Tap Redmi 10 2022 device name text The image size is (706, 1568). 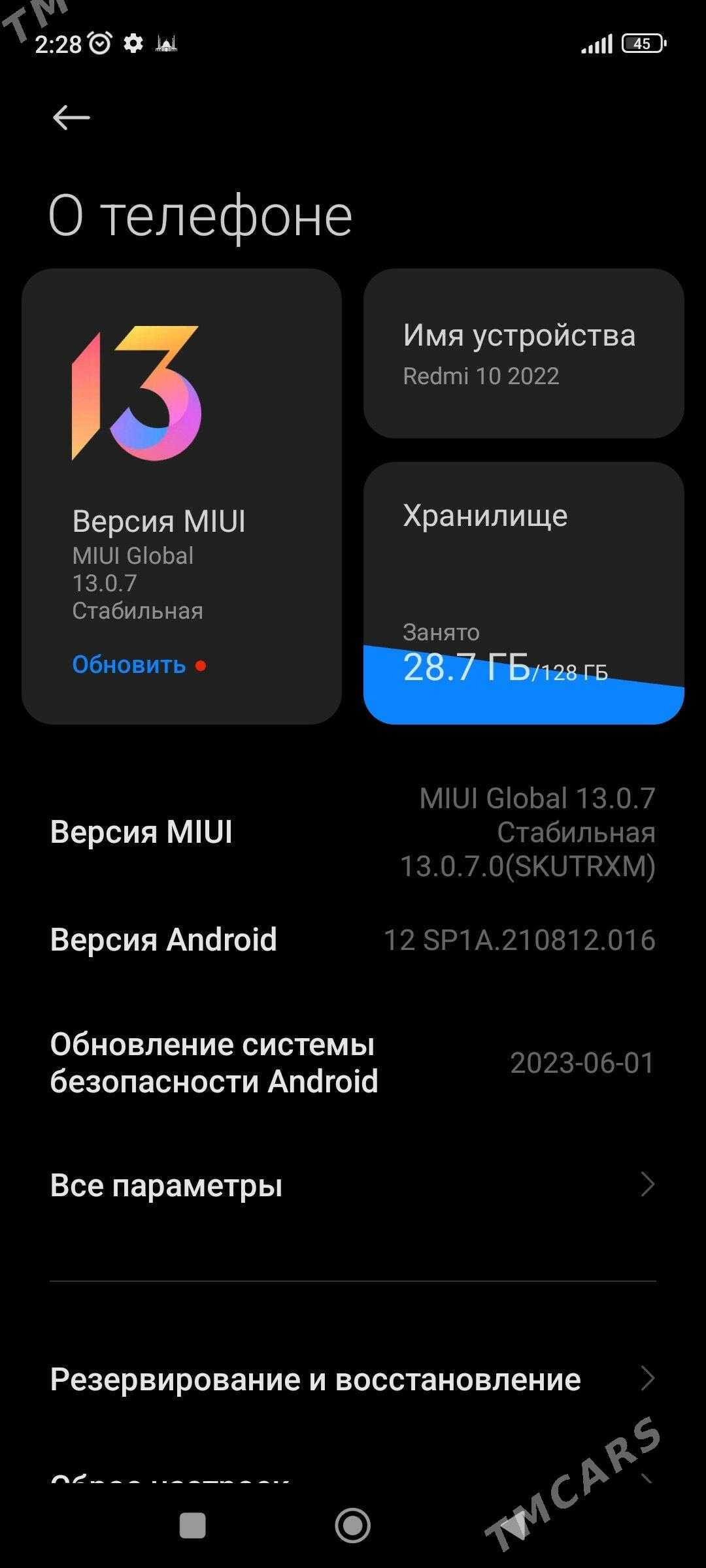(480, 378)
